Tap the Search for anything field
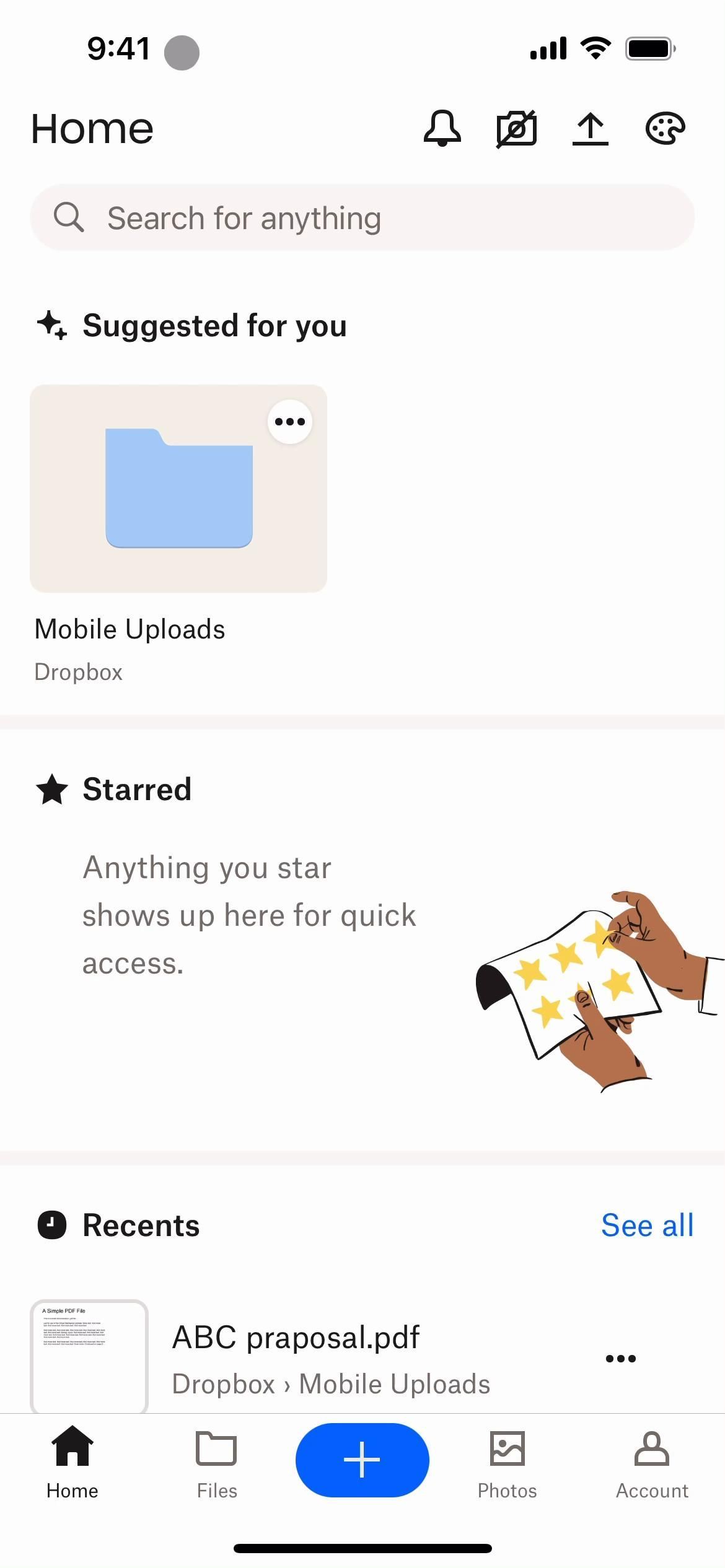Viewport: 725px width, 1568px height. (x=362, y=217)
